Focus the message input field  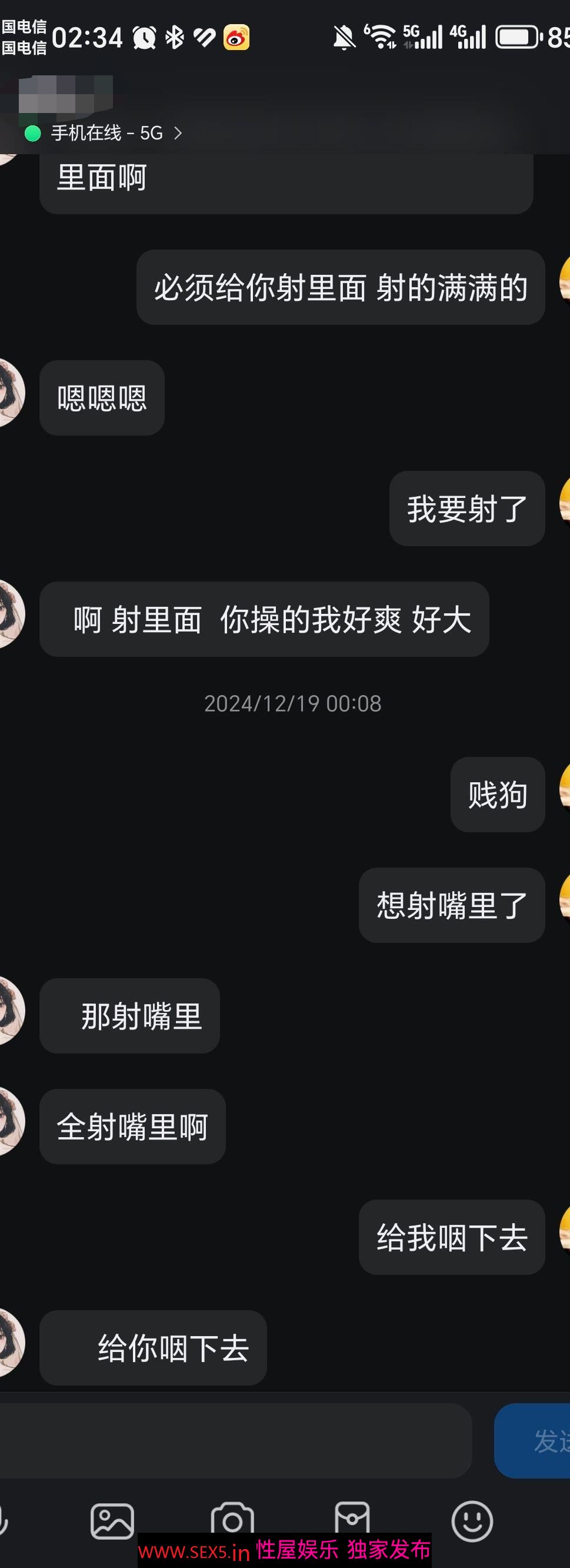236,1440
